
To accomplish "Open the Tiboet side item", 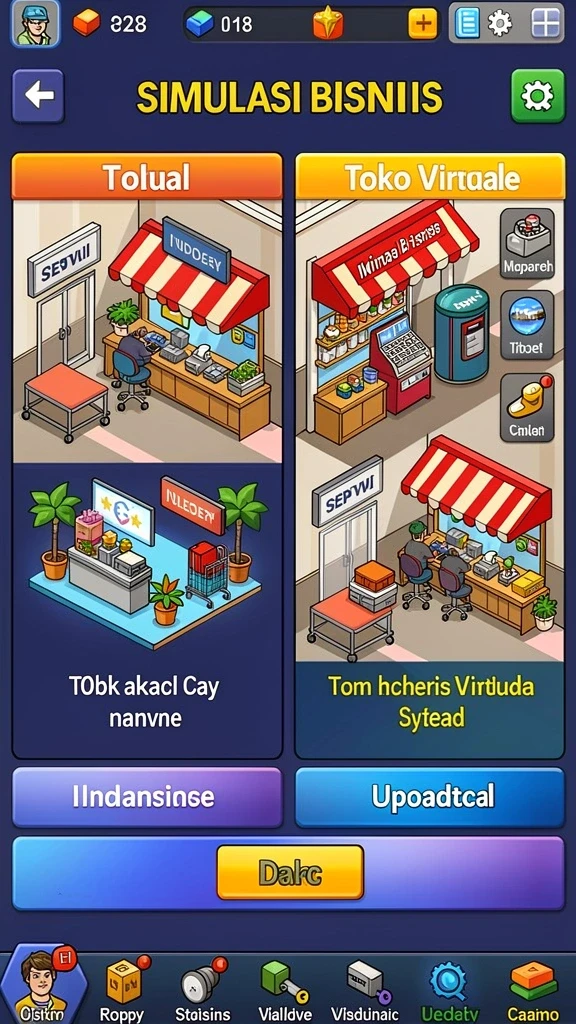I will pyautogui.click(x=528, y=325).
